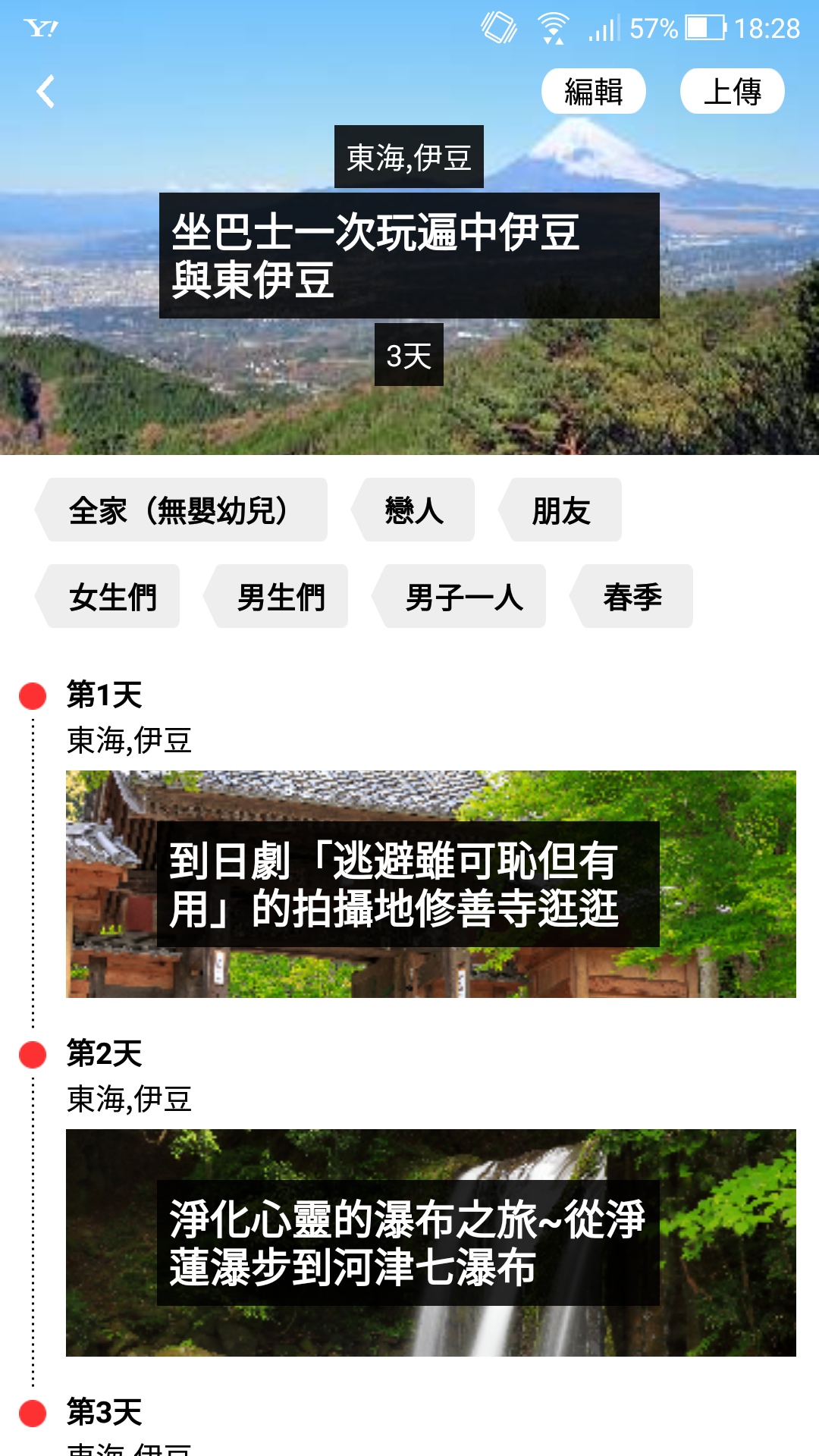Tap the 朋友 tag chip

click(561, 510)
